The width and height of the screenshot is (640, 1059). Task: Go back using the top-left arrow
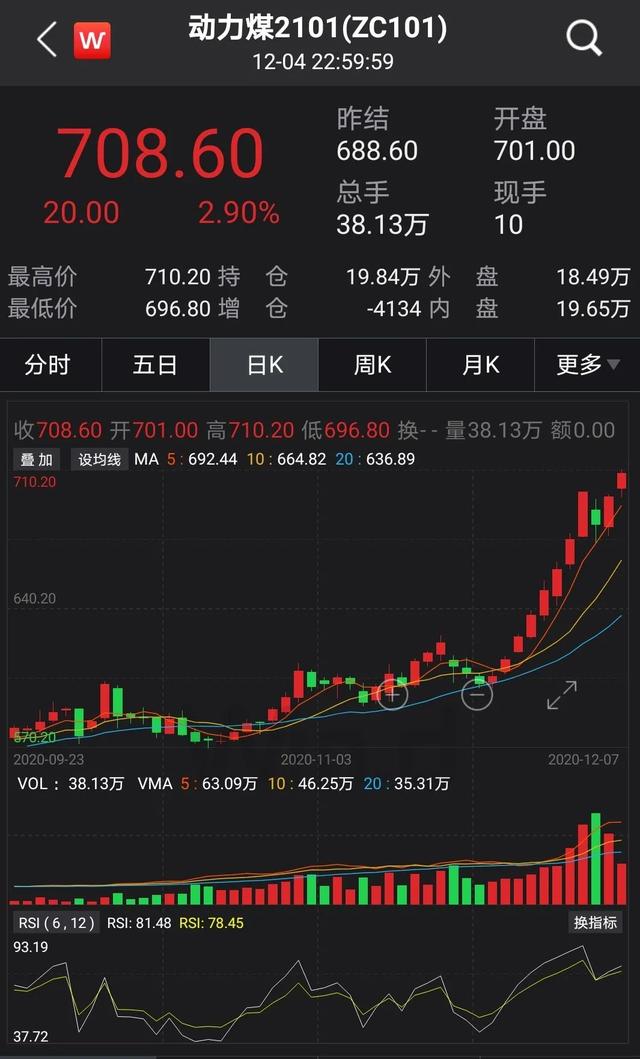pyautogui.click(x=47, y=40)
